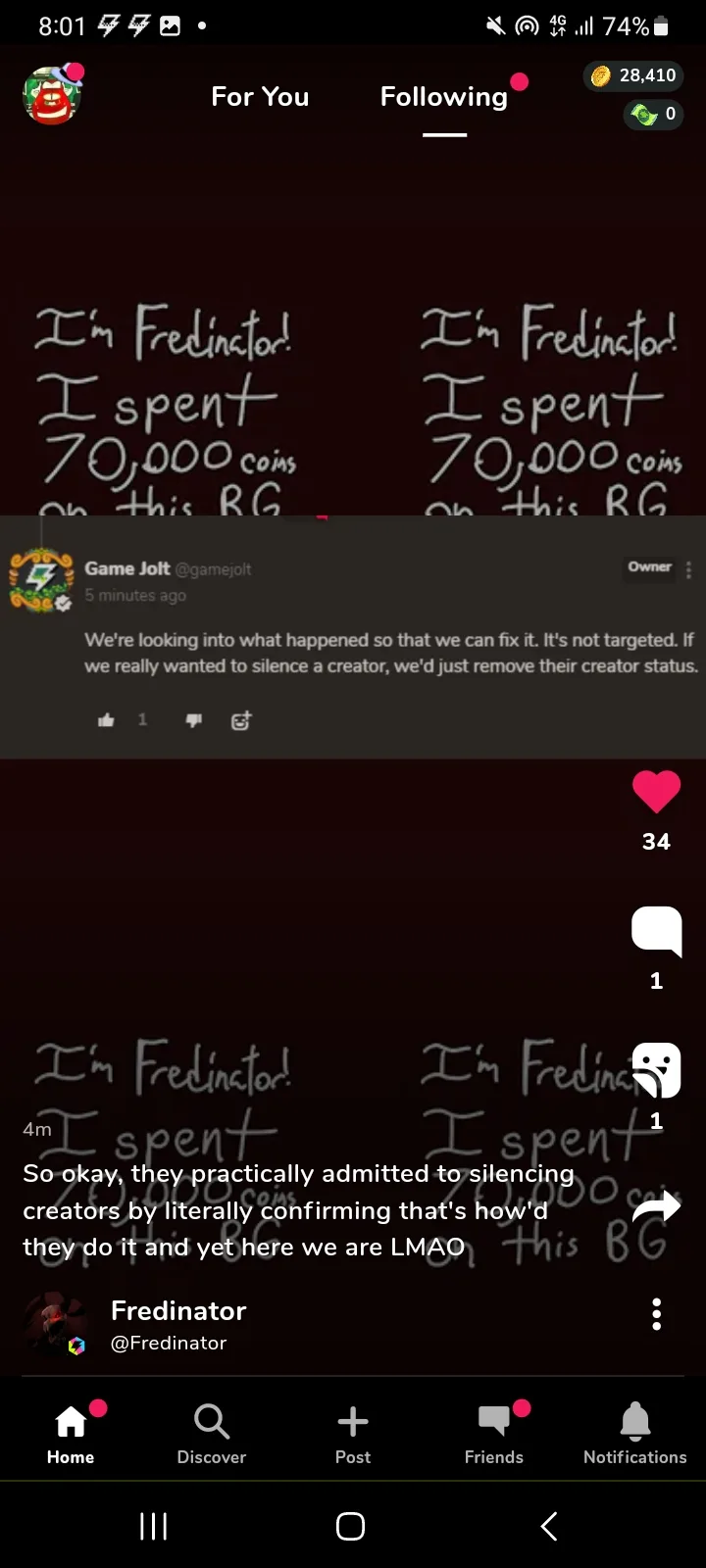Tap the system back button

549,1526
